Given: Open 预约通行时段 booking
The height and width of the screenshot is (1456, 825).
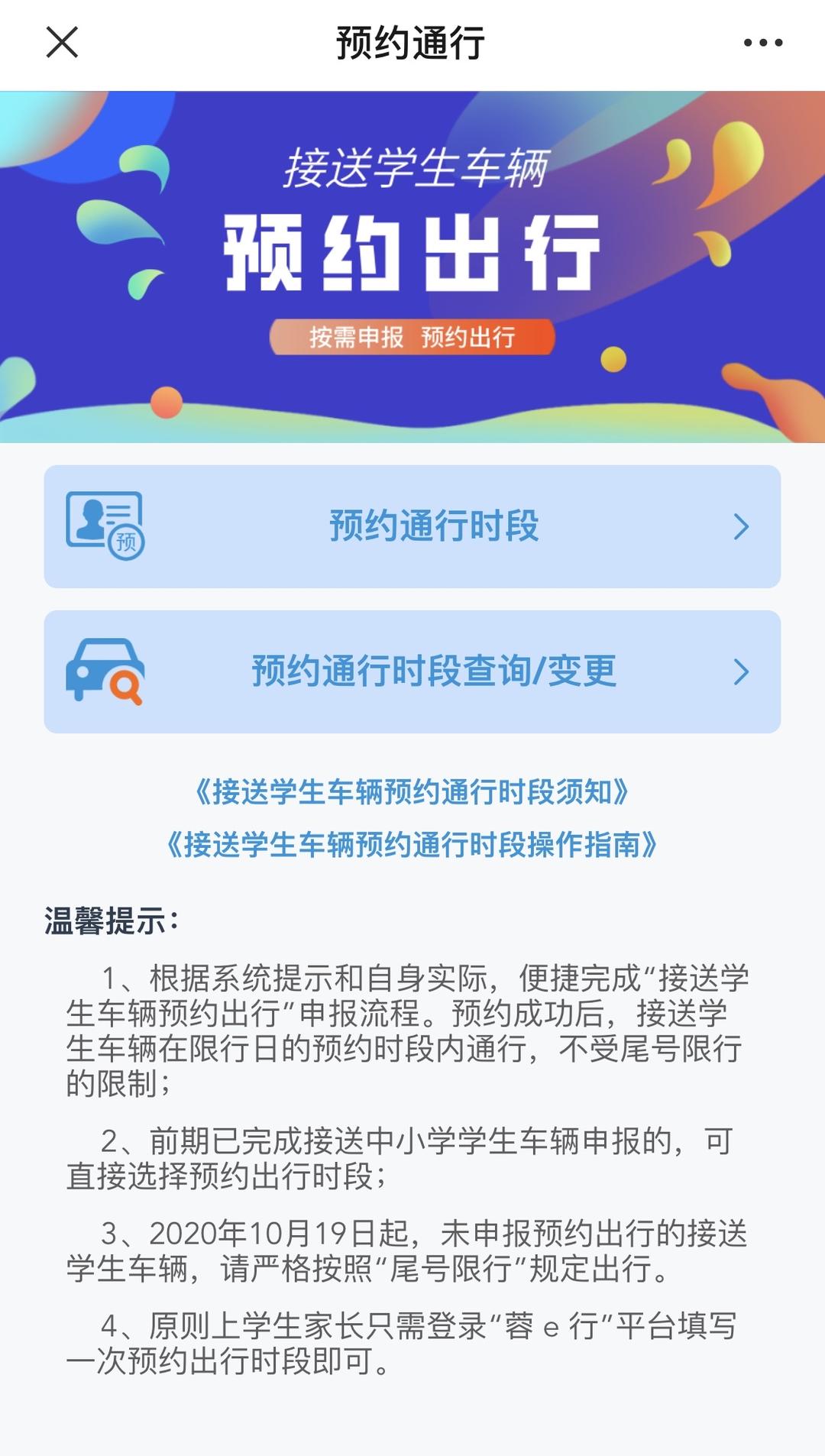Looking at the screenshot, I should point(412,526).
